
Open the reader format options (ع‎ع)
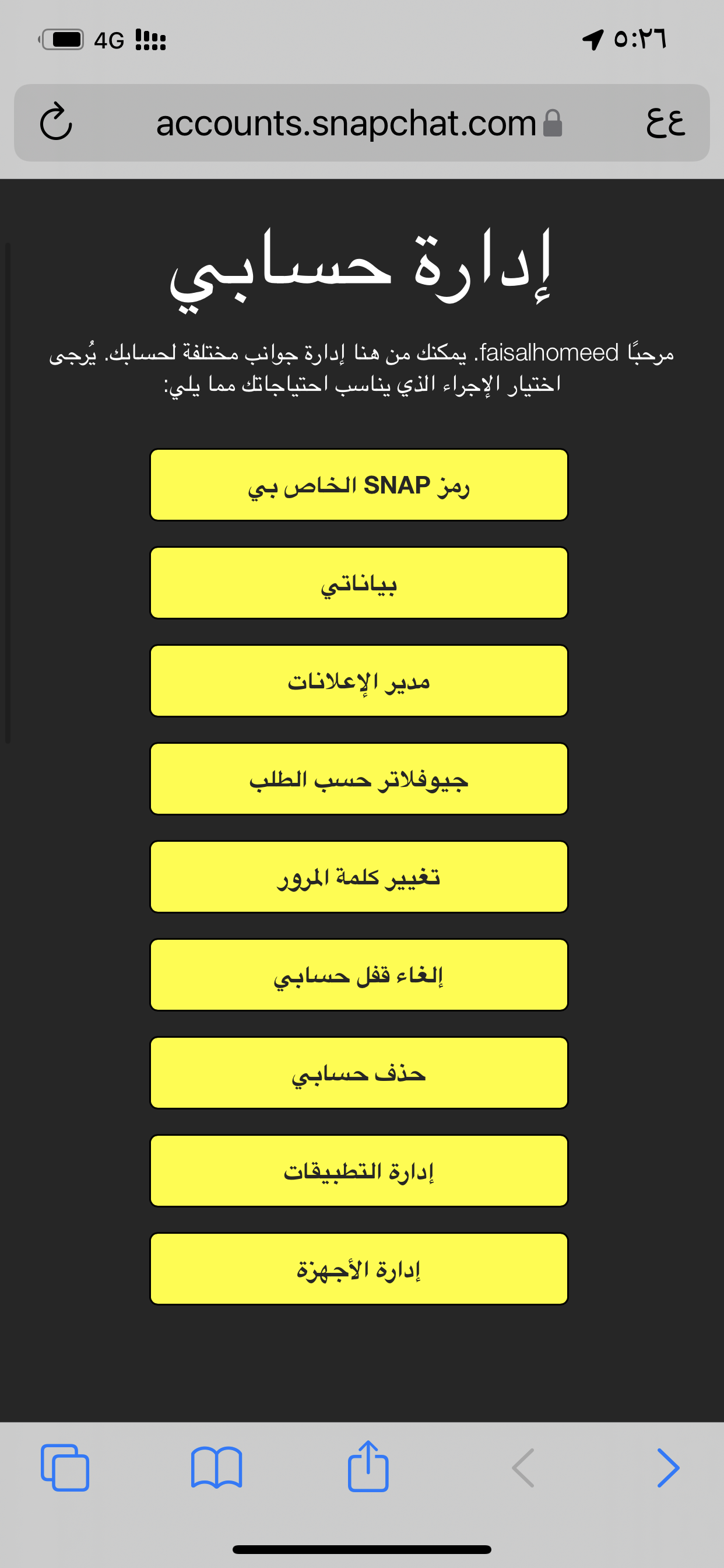pos(666,123)
